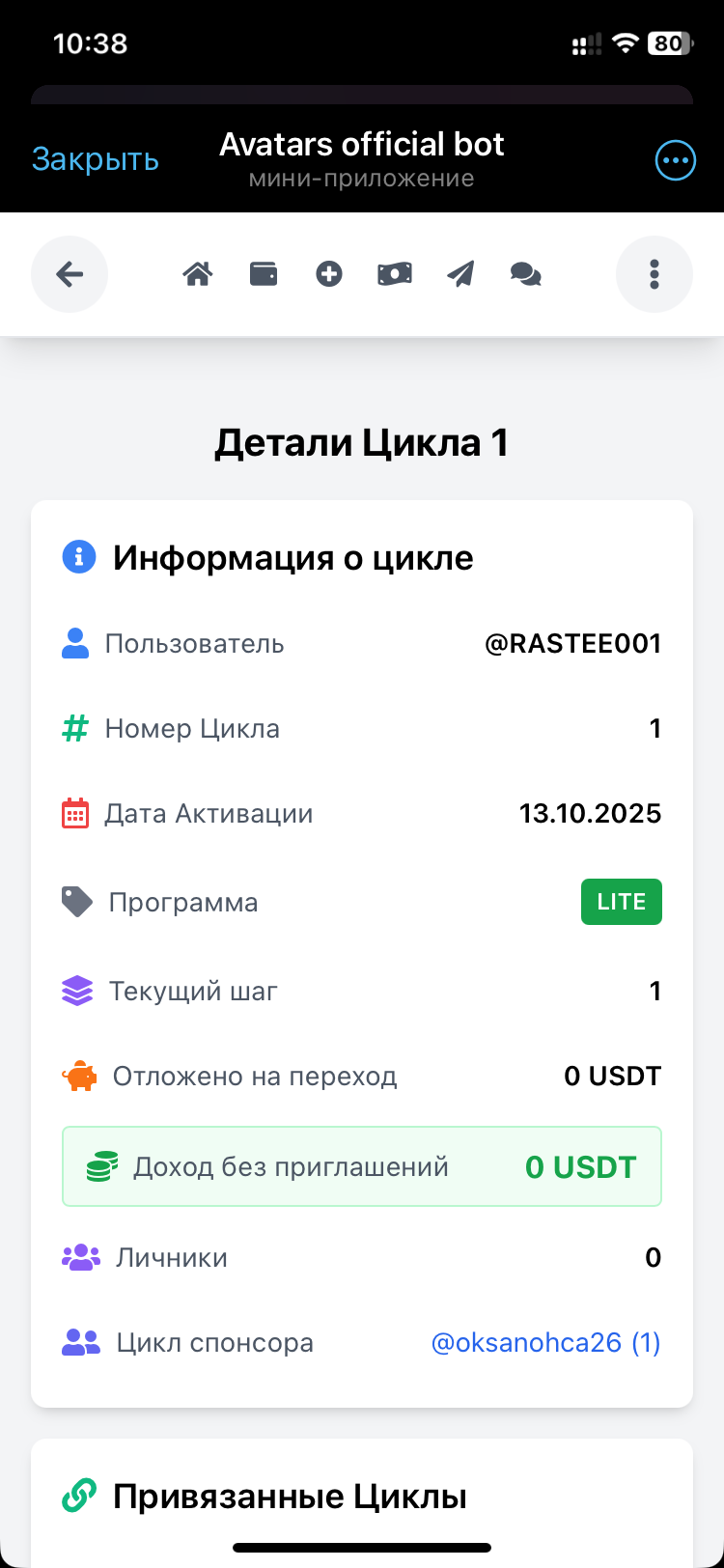This screenshot has width=724, height=1568.
Task: Open the money bill toolbar icon
Action: (395, 274)
